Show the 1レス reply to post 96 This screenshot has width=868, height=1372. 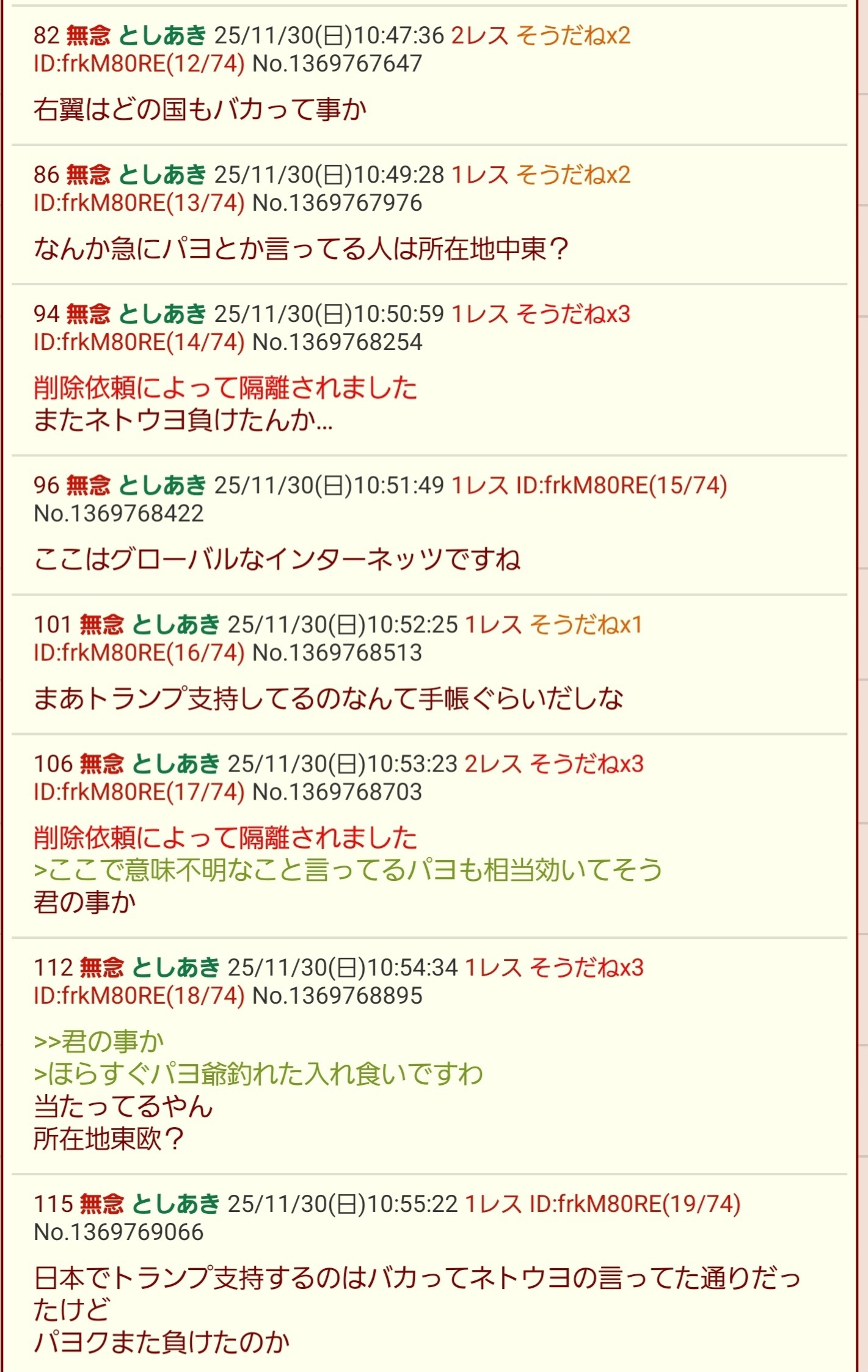(480, 486)
